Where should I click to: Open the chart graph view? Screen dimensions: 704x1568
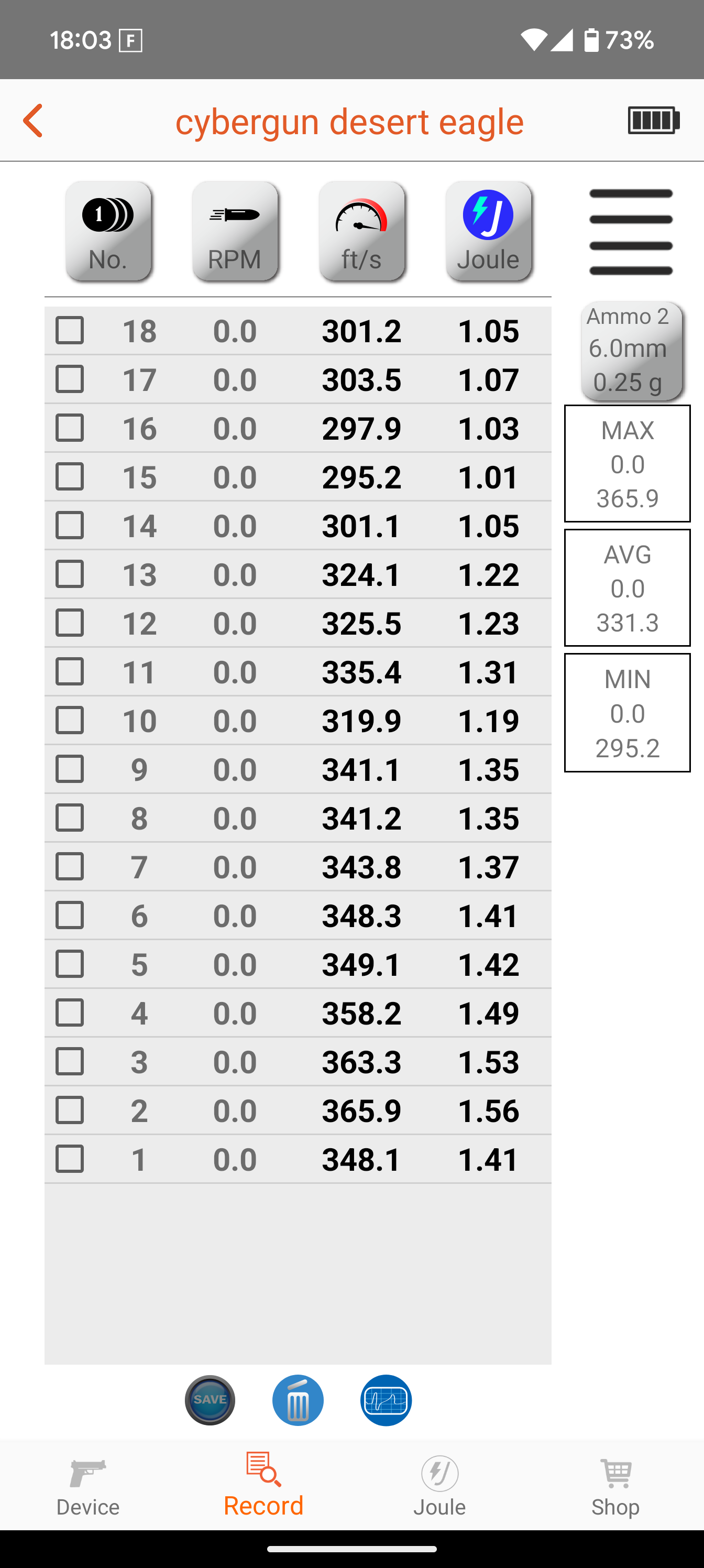click(386, 1400)
